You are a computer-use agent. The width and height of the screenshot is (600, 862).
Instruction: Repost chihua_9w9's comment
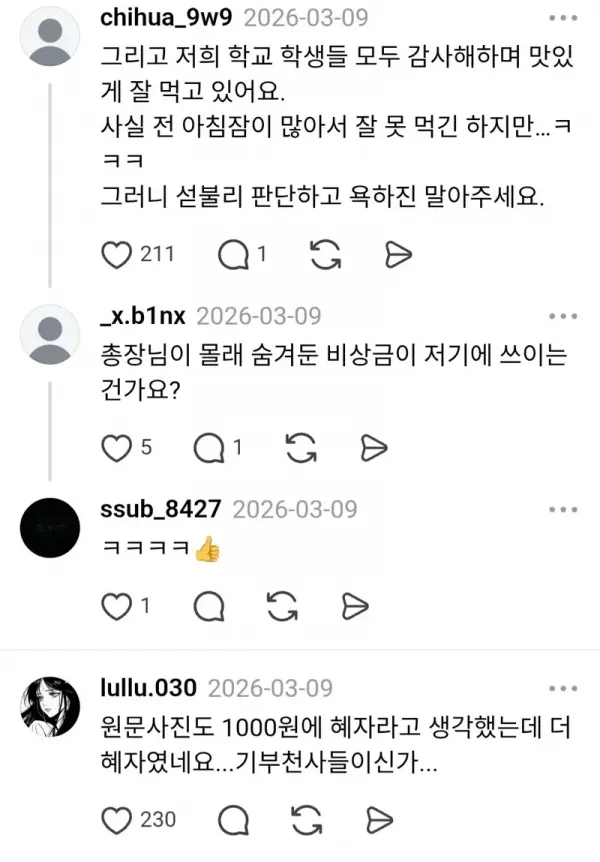coord(325,255)
